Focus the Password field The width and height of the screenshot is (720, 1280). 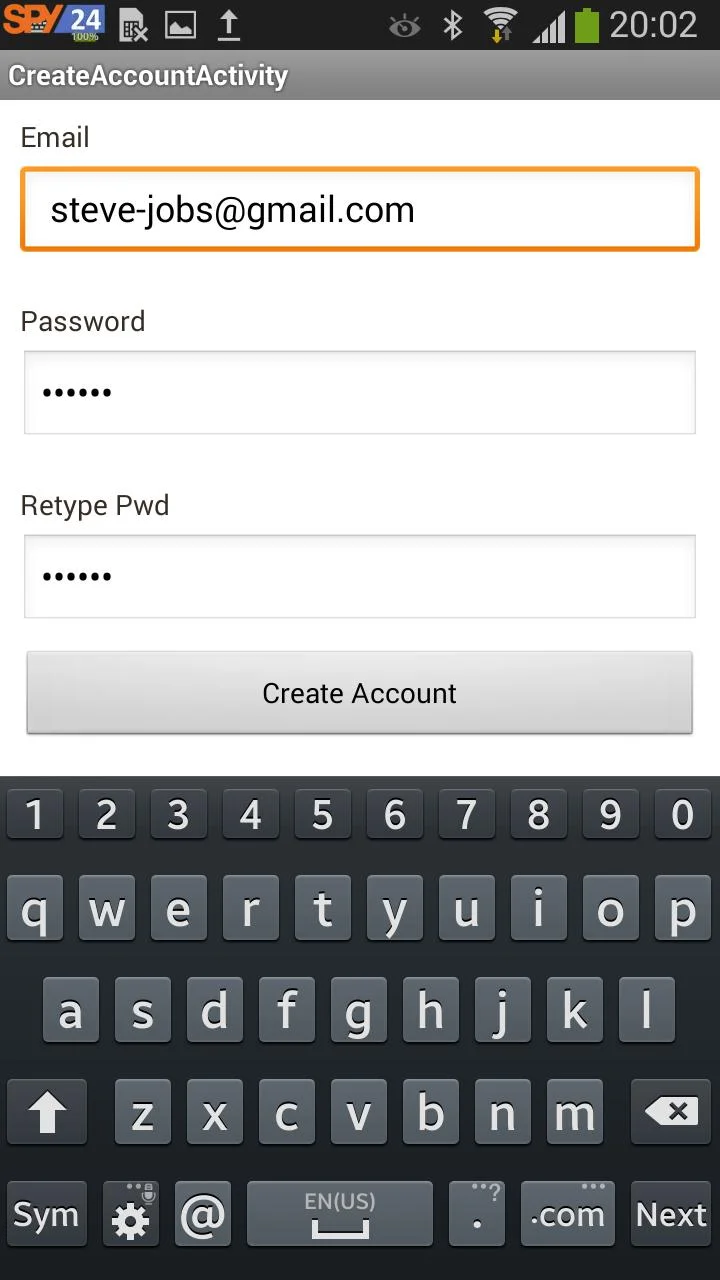360,392
